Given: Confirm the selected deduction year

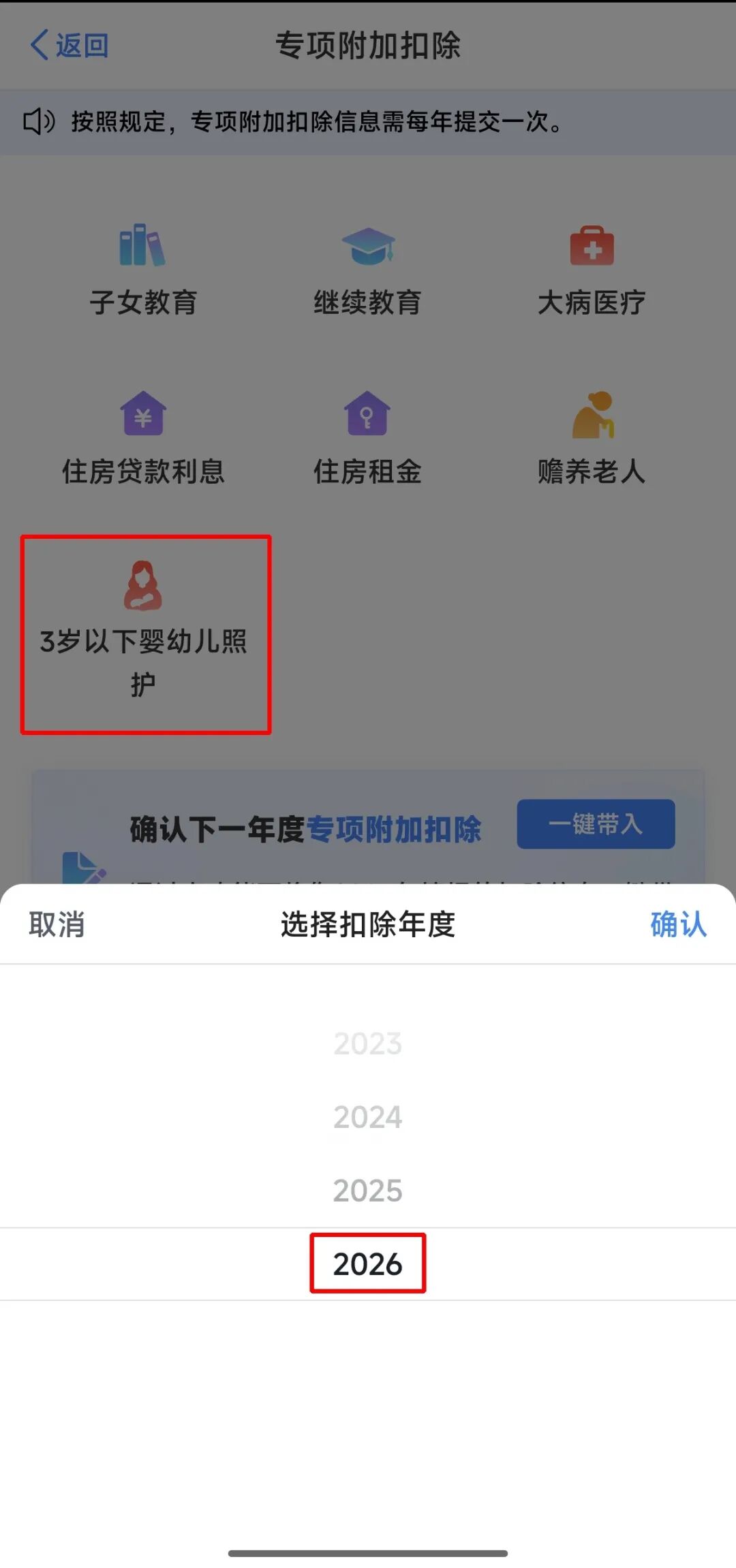Looking at the screenshot, I should [x=678, y=924].
